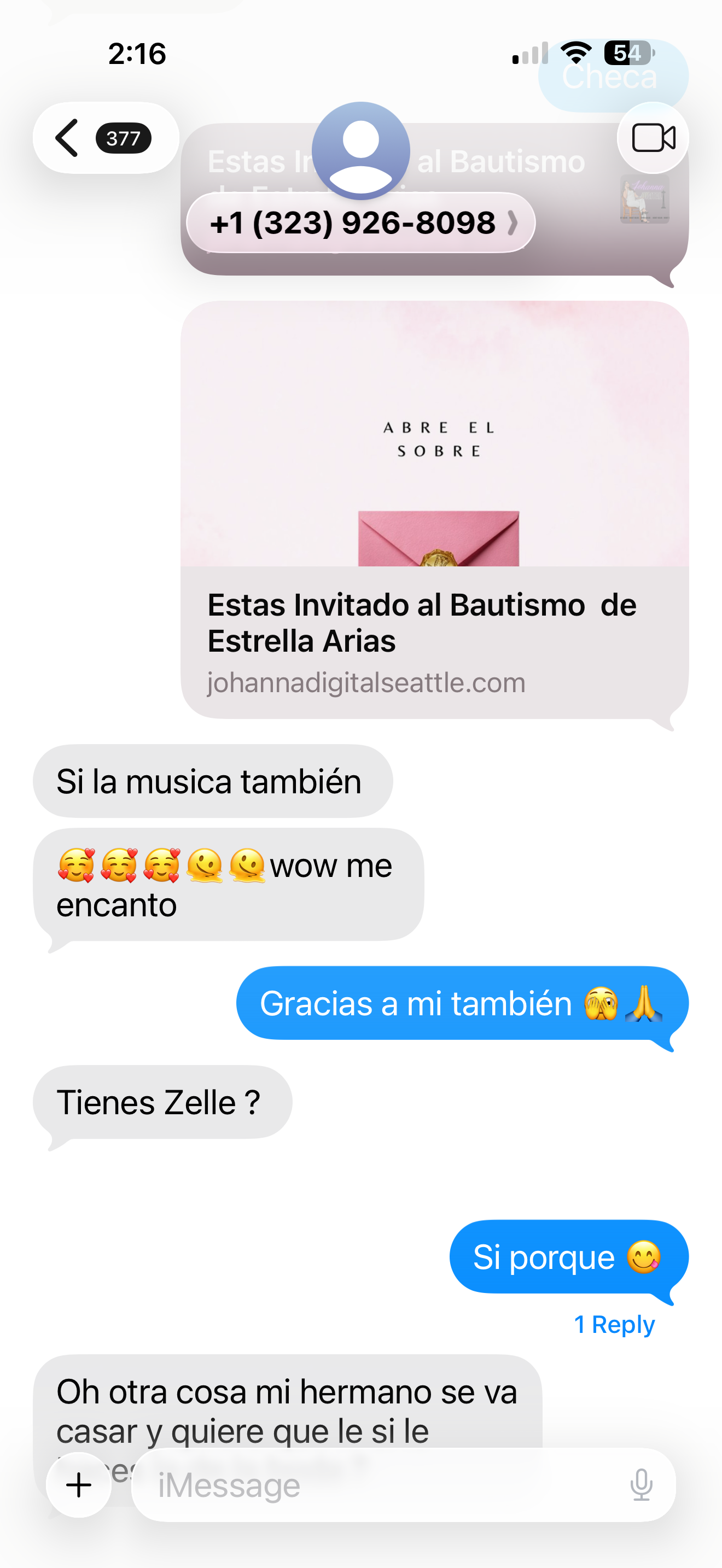Open the plus attachments menu

point(79,1485)
